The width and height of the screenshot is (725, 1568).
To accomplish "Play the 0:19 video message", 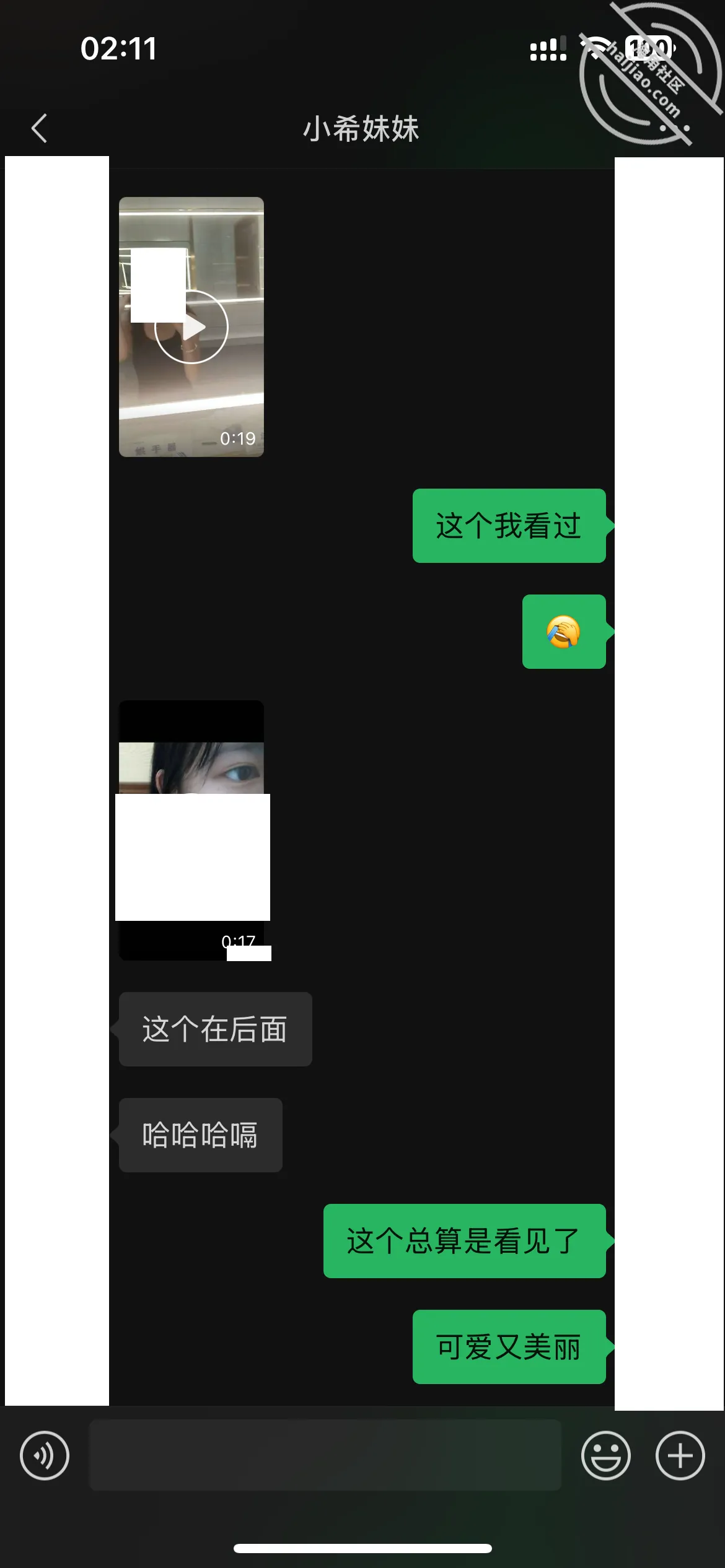I will [x=191, y=327].
